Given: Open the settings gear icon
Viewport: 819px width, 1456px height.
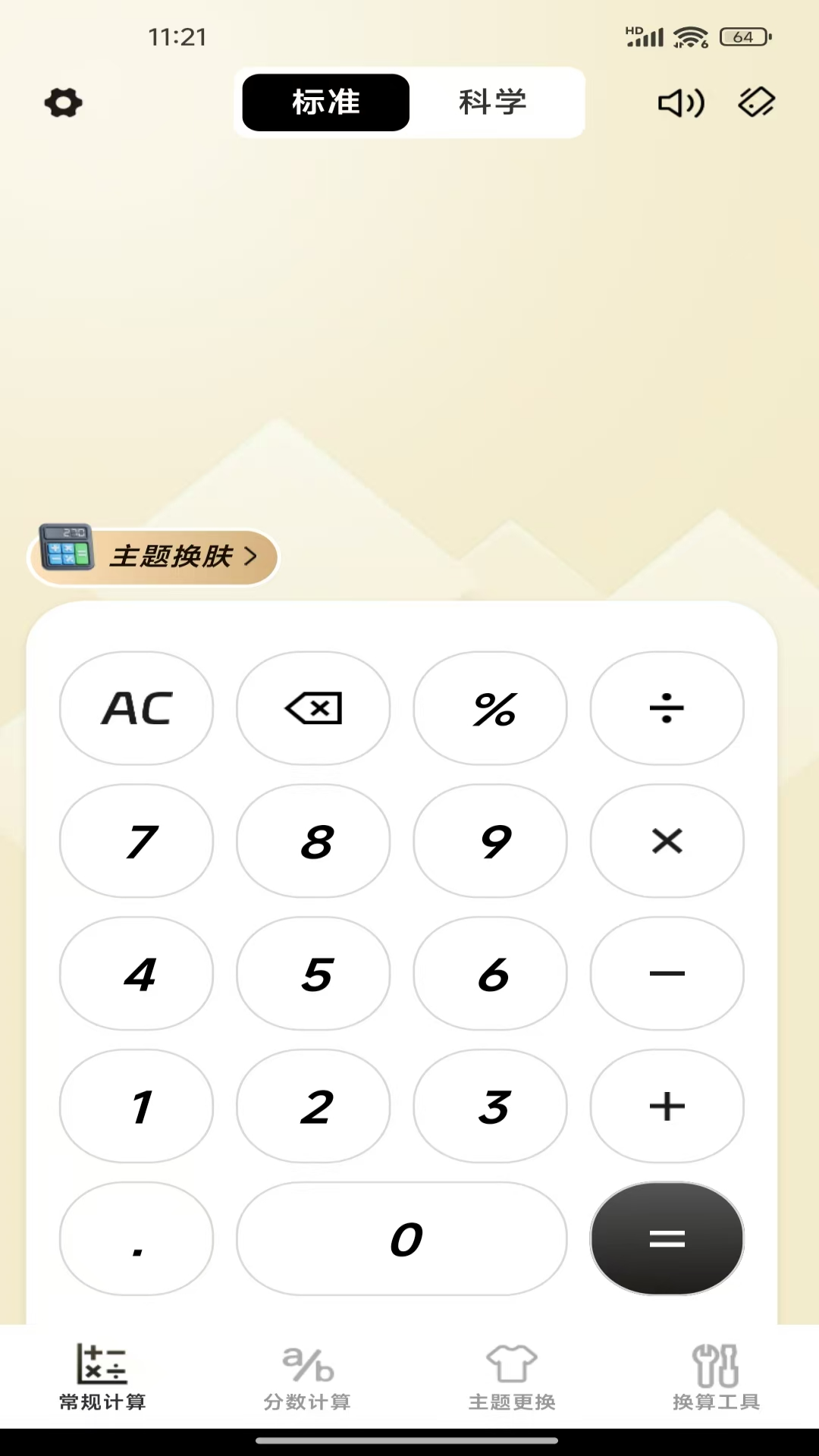Looking at the screenshot, I should [x=64, y=103].
